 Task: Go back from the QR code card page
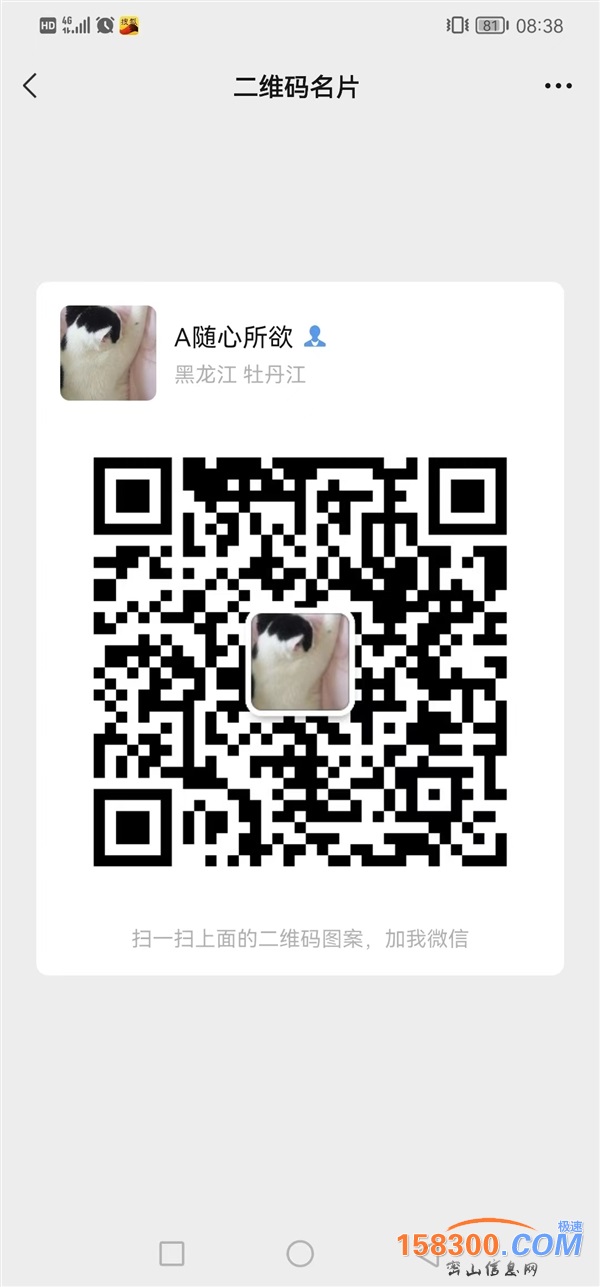point(30,86)
